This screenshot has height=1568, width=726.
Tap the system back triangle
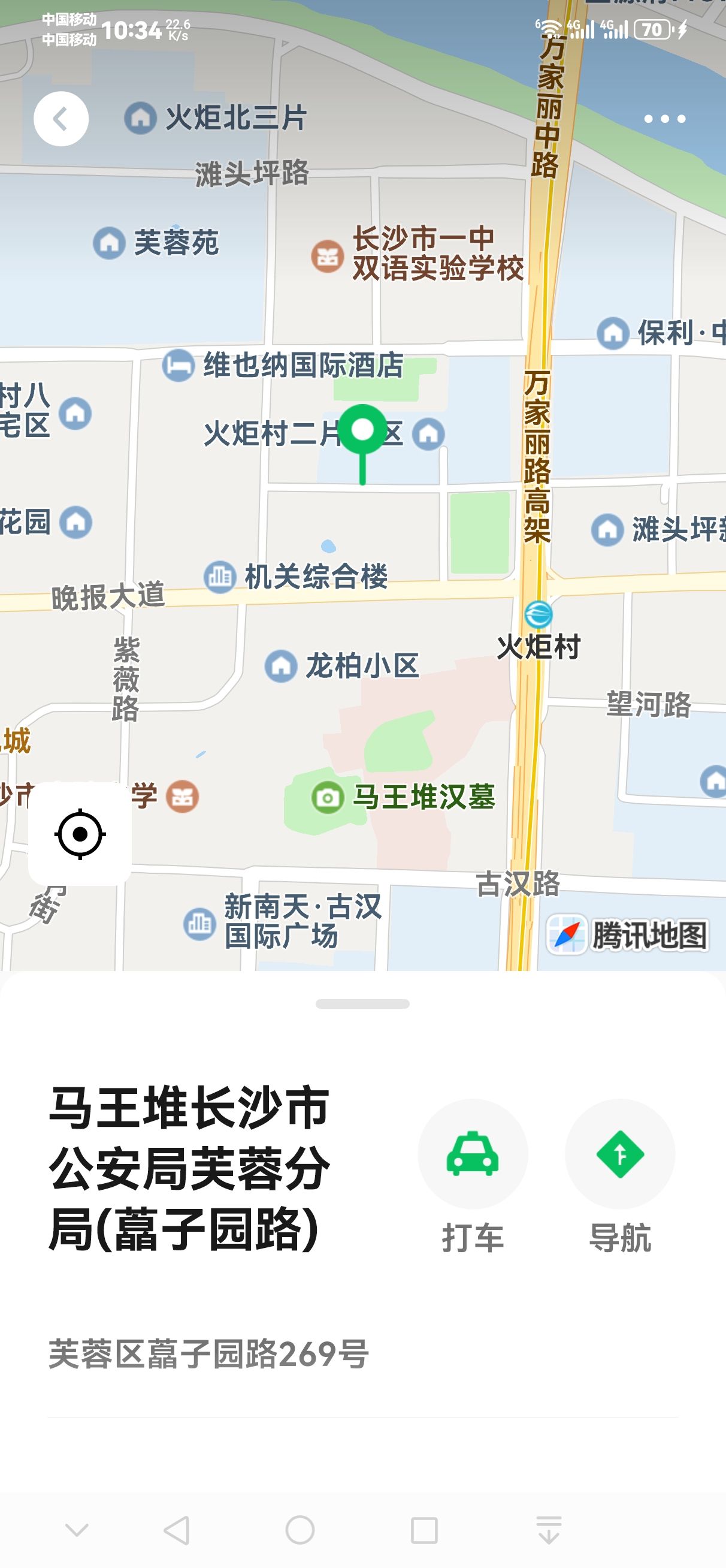point(177,1530)
